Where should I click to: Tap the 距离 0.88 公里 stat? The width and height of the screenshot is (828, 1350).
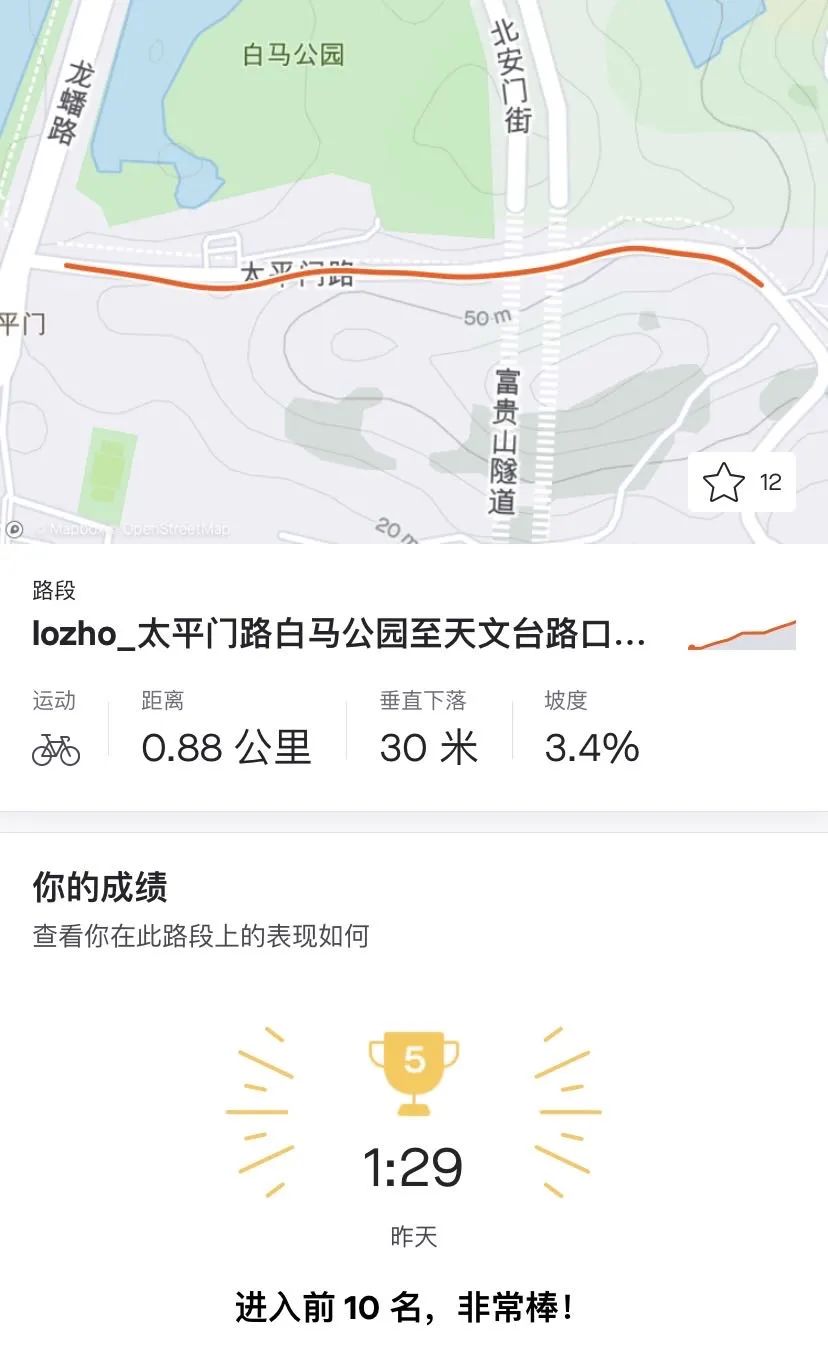(228, 747)
